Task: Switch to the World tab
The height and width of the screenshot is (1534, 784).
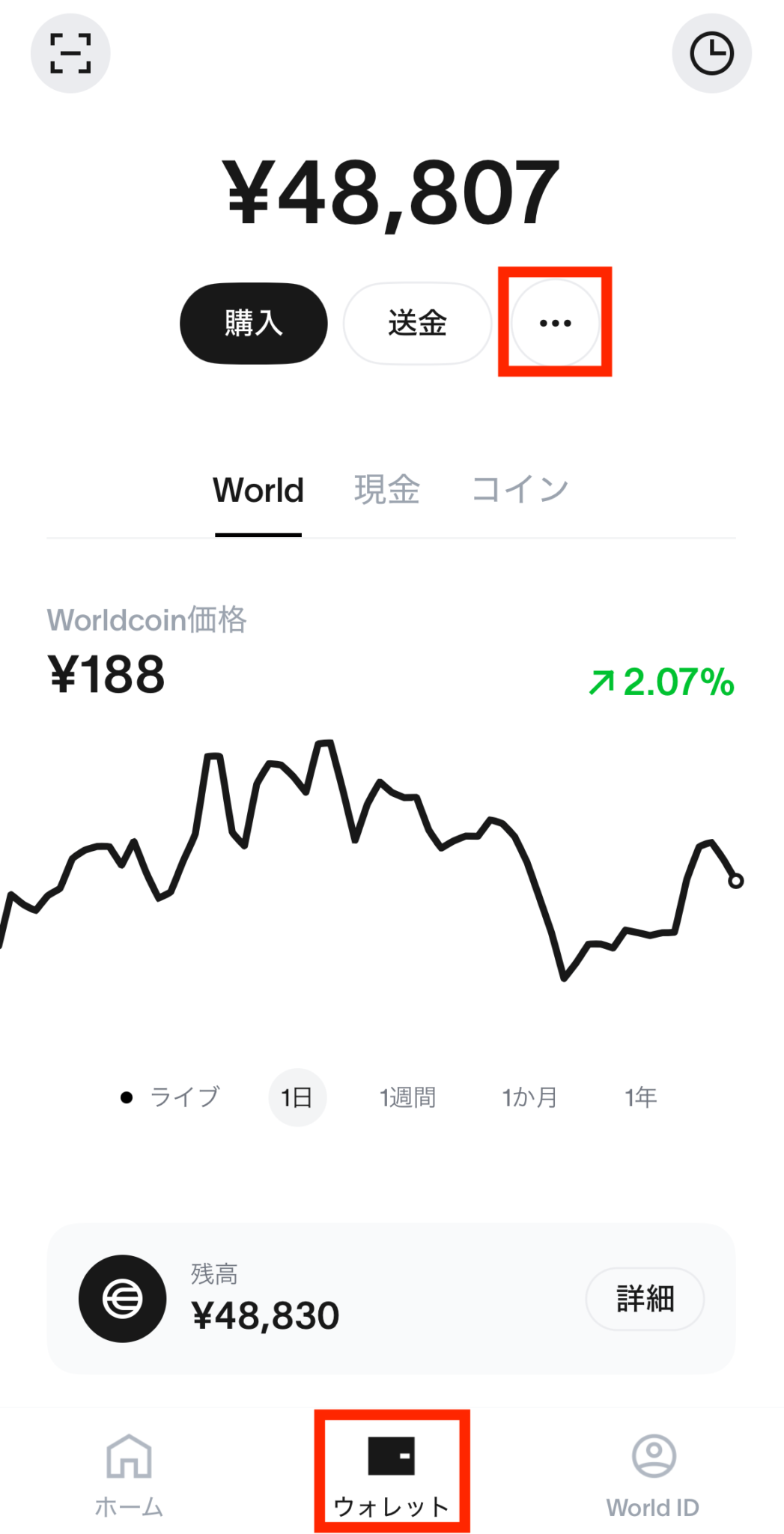Action: tap(258, 491)
